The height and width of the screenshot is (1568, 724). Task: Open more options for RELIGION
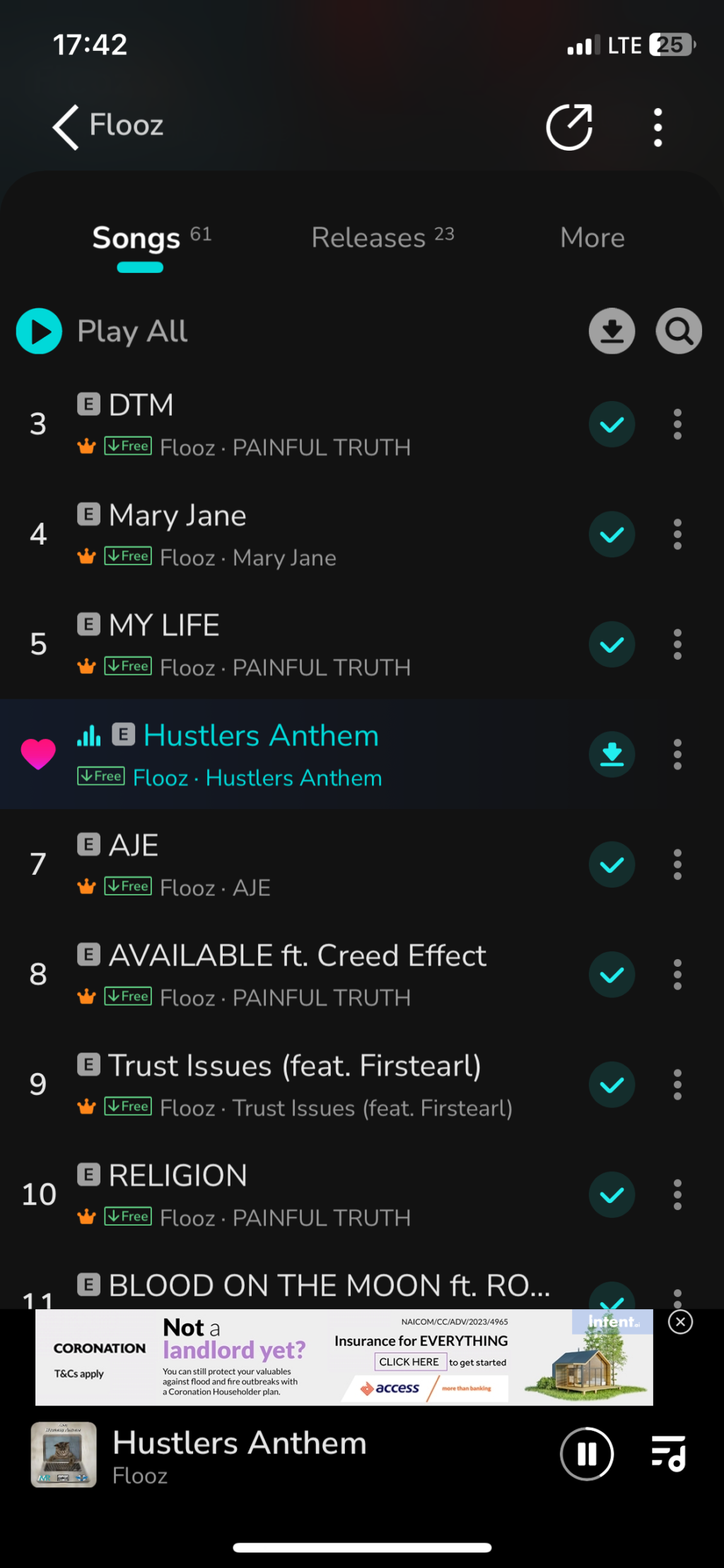pyautogui.click(x=677, y=1195)
